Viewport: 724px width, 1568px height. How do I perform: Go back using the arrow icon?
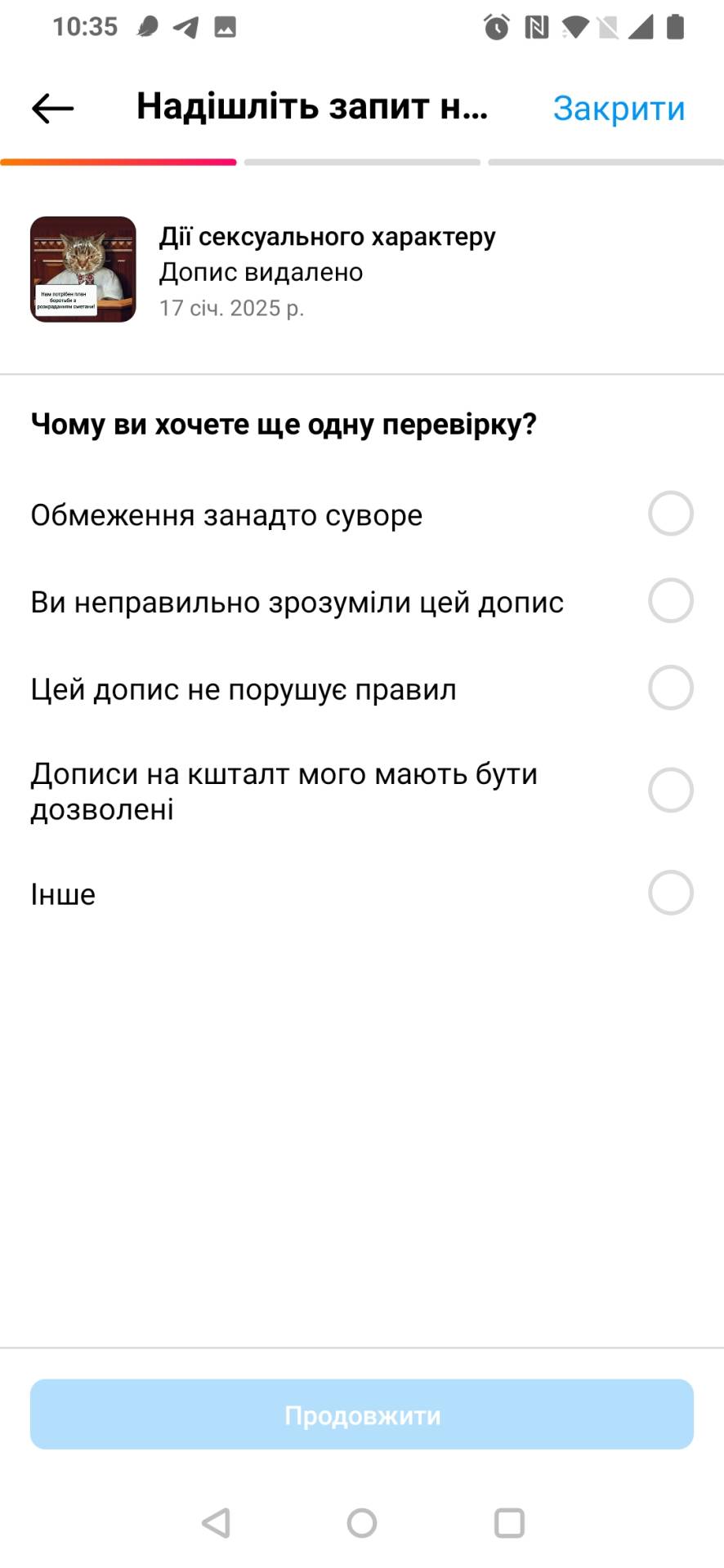[x=53, y=108]
